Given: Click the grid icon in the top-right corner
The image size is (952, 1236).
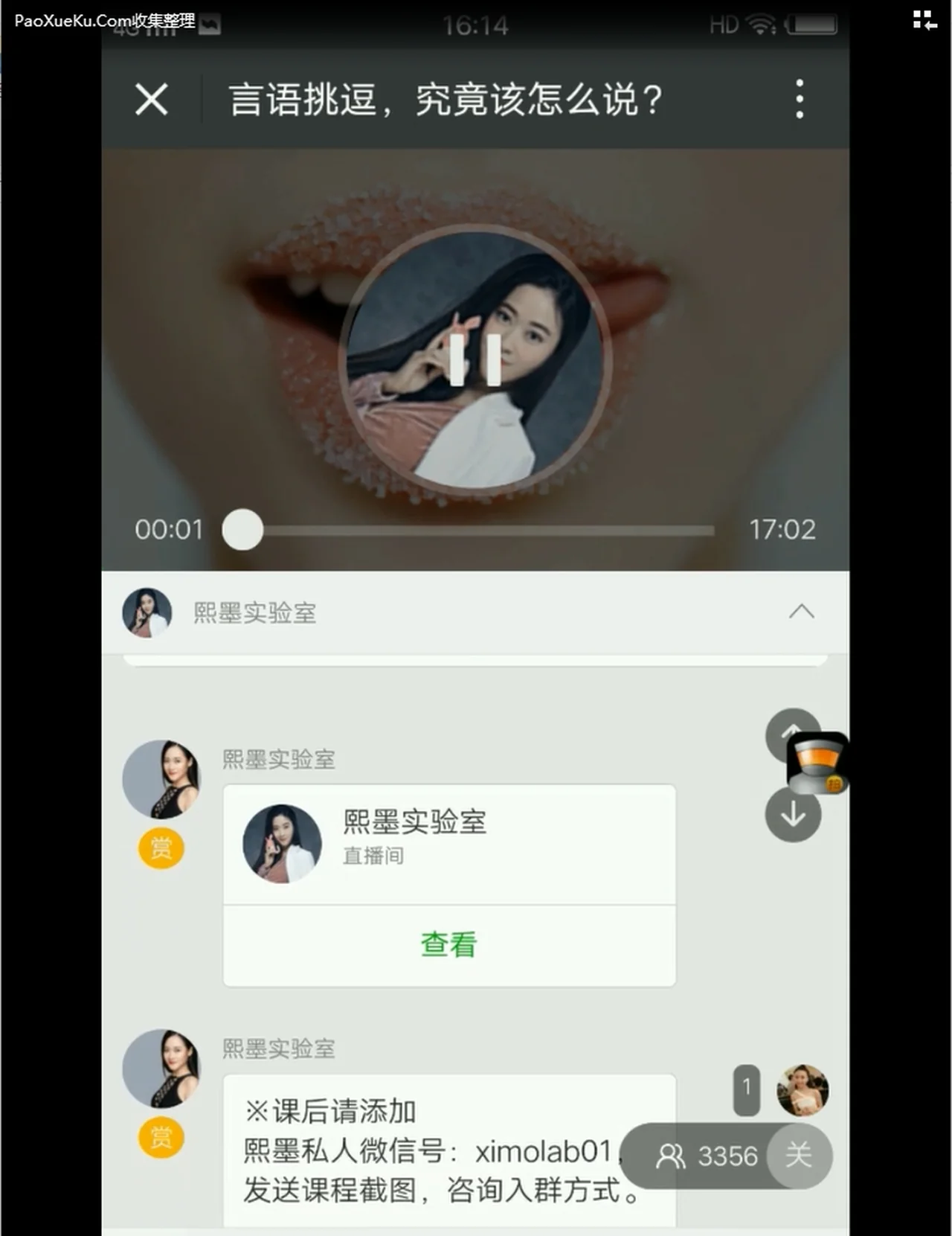Looking at the screenshot, I should pos(924,20).
